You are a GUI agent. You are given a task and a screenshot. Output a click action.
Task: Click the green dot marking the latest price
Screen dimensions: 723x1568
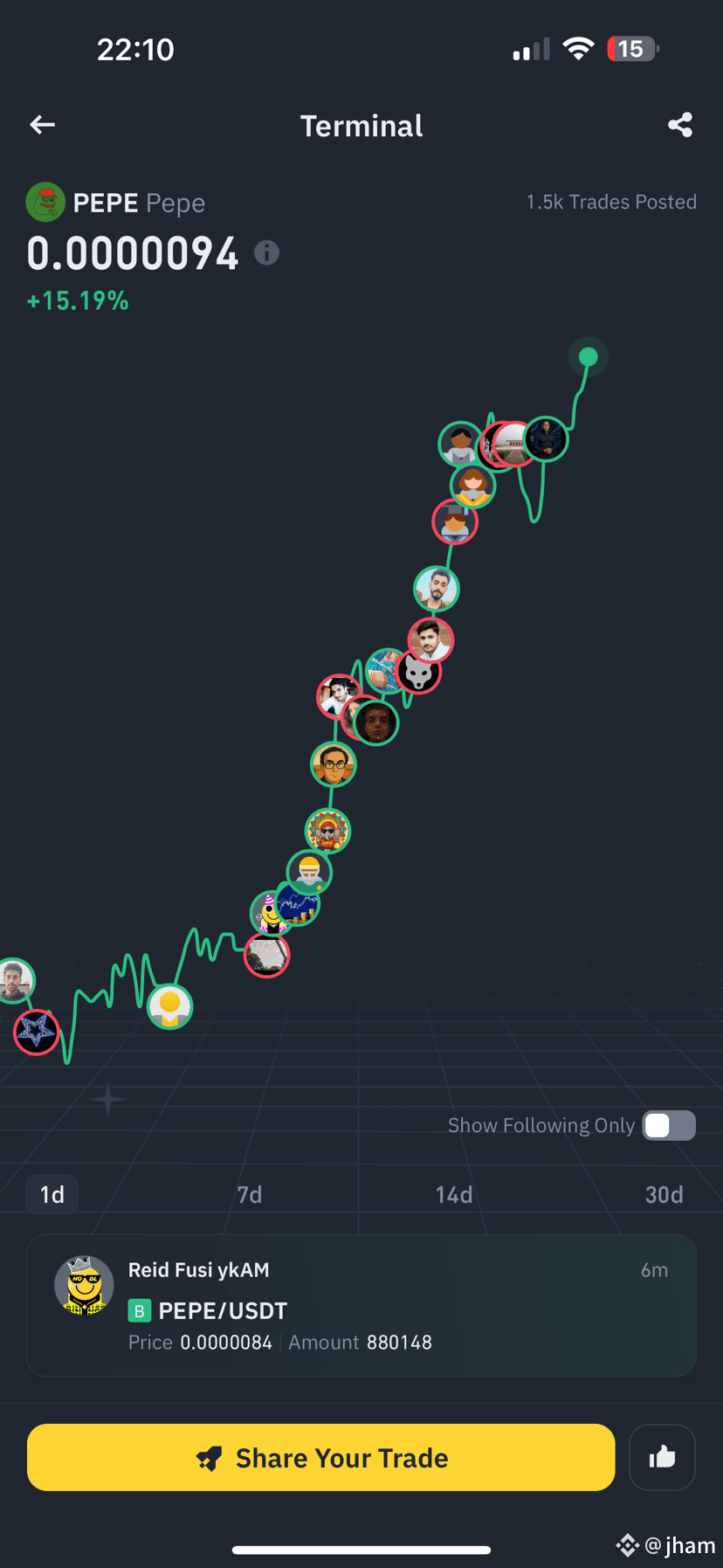click(x=588, y=356)
